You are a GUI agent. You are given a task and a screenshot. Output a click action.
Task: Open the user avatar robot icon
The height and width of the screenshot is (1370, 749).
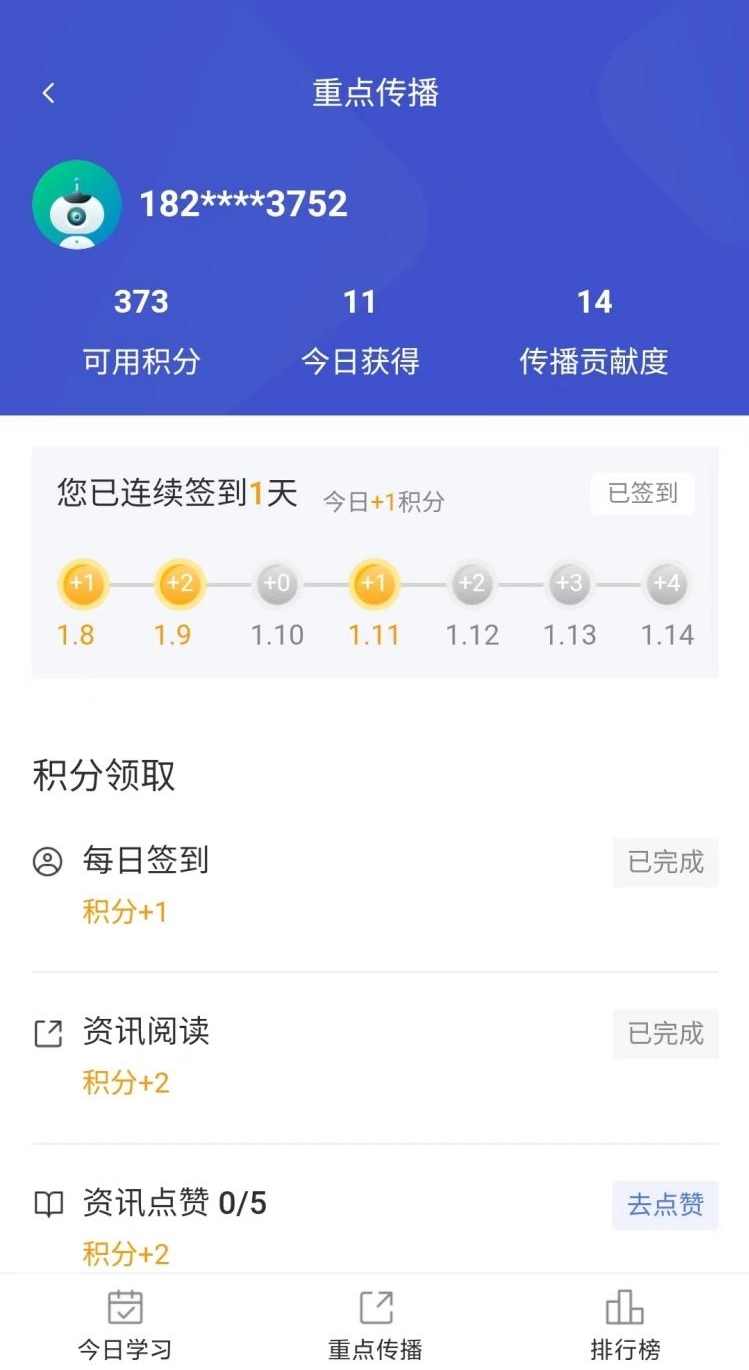[x=77, y=205]
